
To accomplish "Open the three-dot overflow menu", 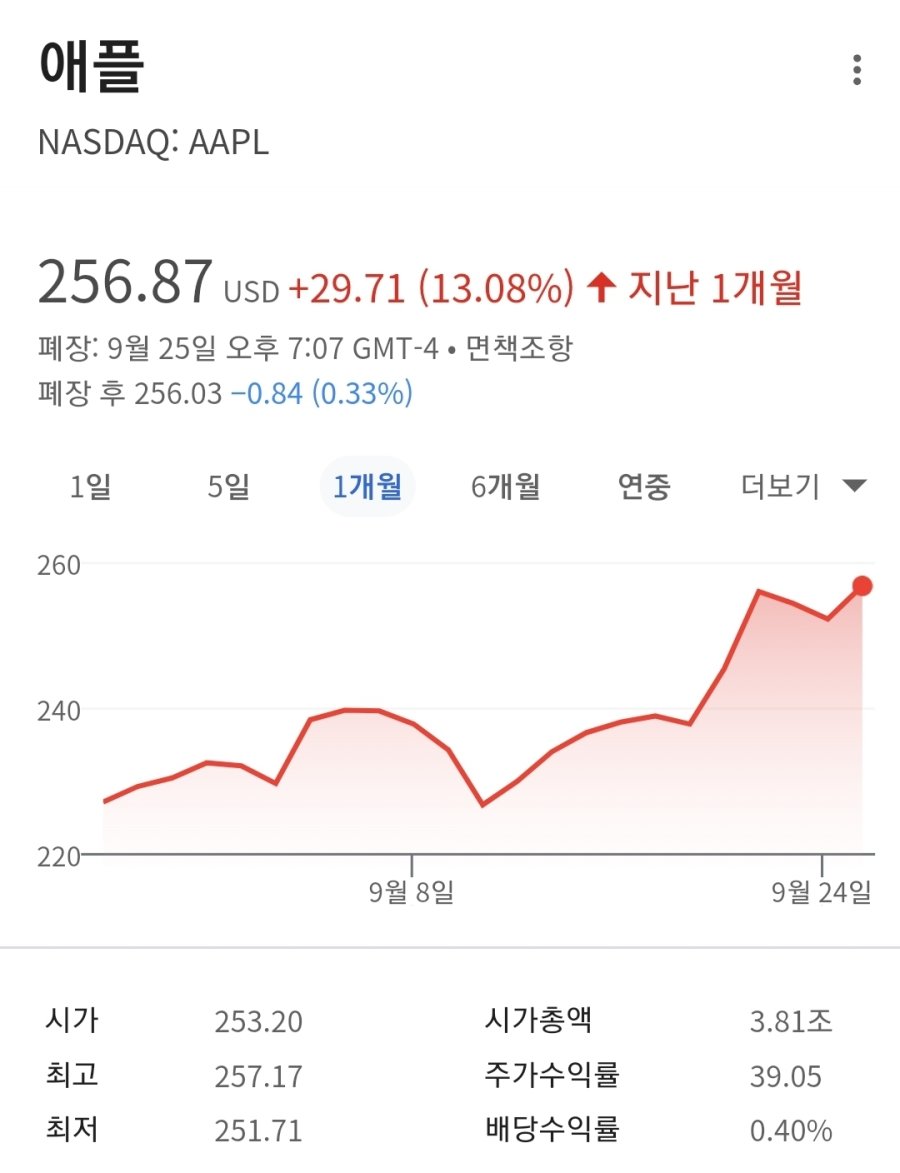I will coord(856,71).
